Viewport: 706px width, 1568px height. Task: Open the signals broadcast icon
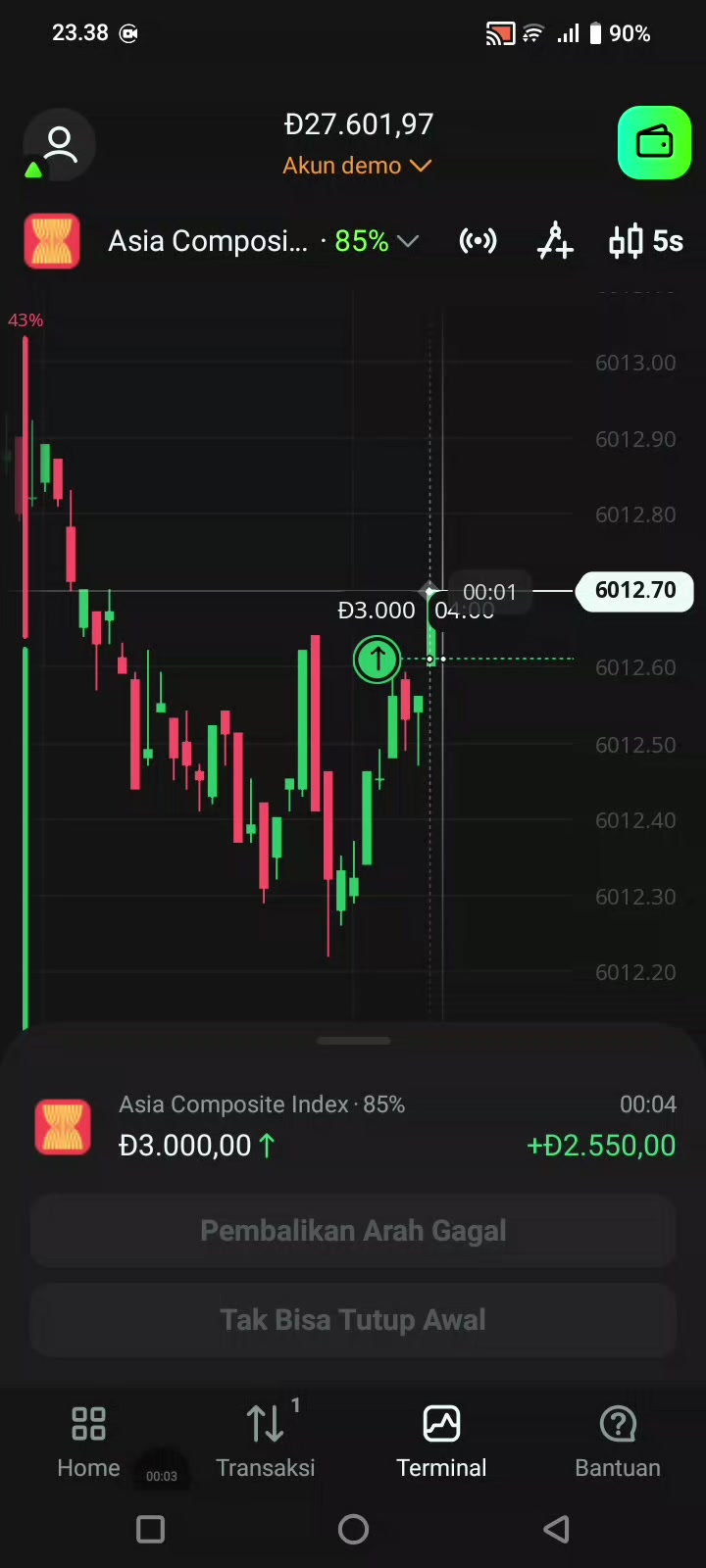pos(478,241)
